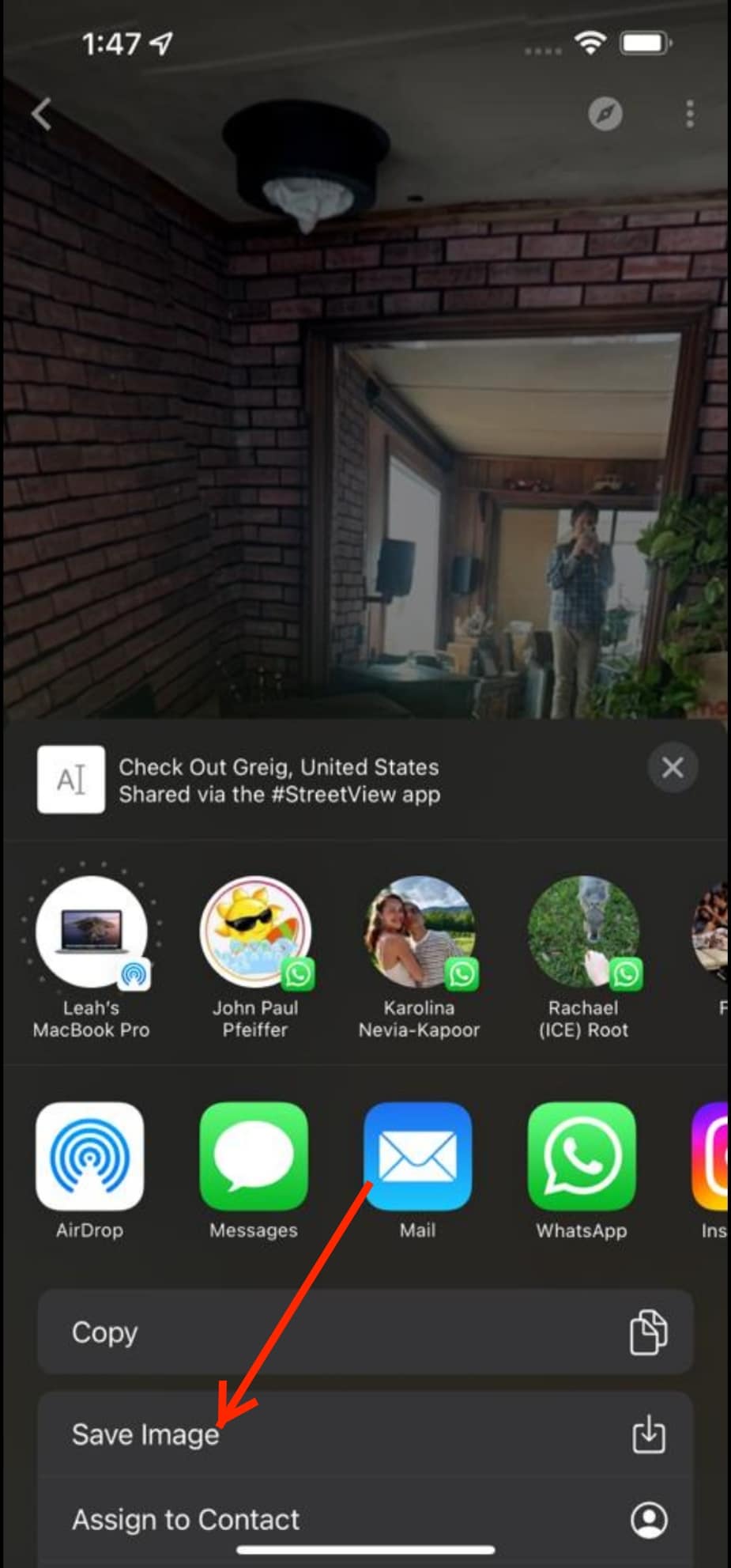This screenshot has width=731, height=1568.
Task: Open AirDrop sharing option
Action: (x=90, y=1156)
